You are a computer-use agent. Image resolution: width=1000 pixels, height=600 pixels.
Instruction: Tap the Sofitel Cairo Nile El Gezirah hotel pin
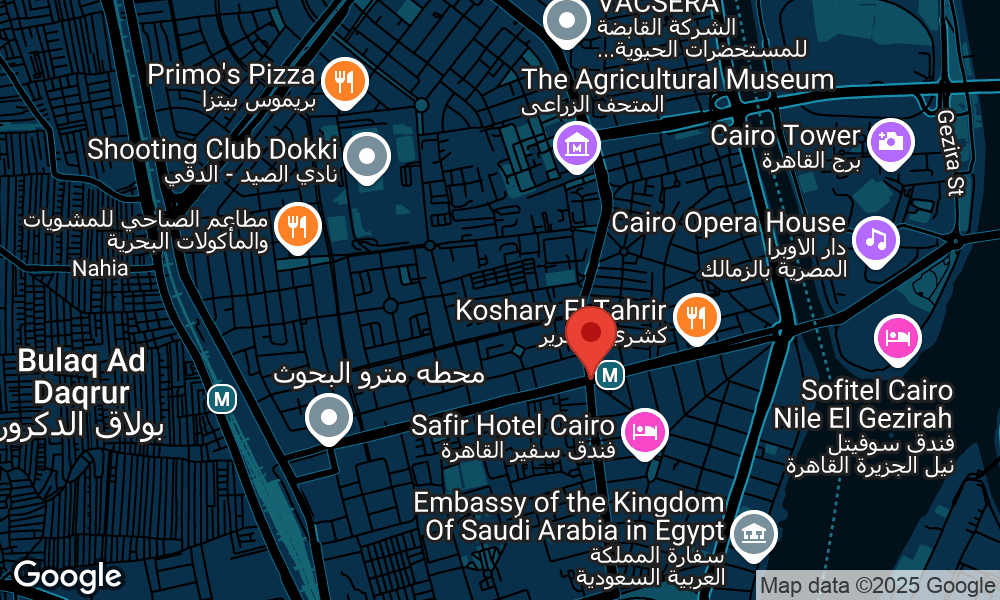point(897,338)
